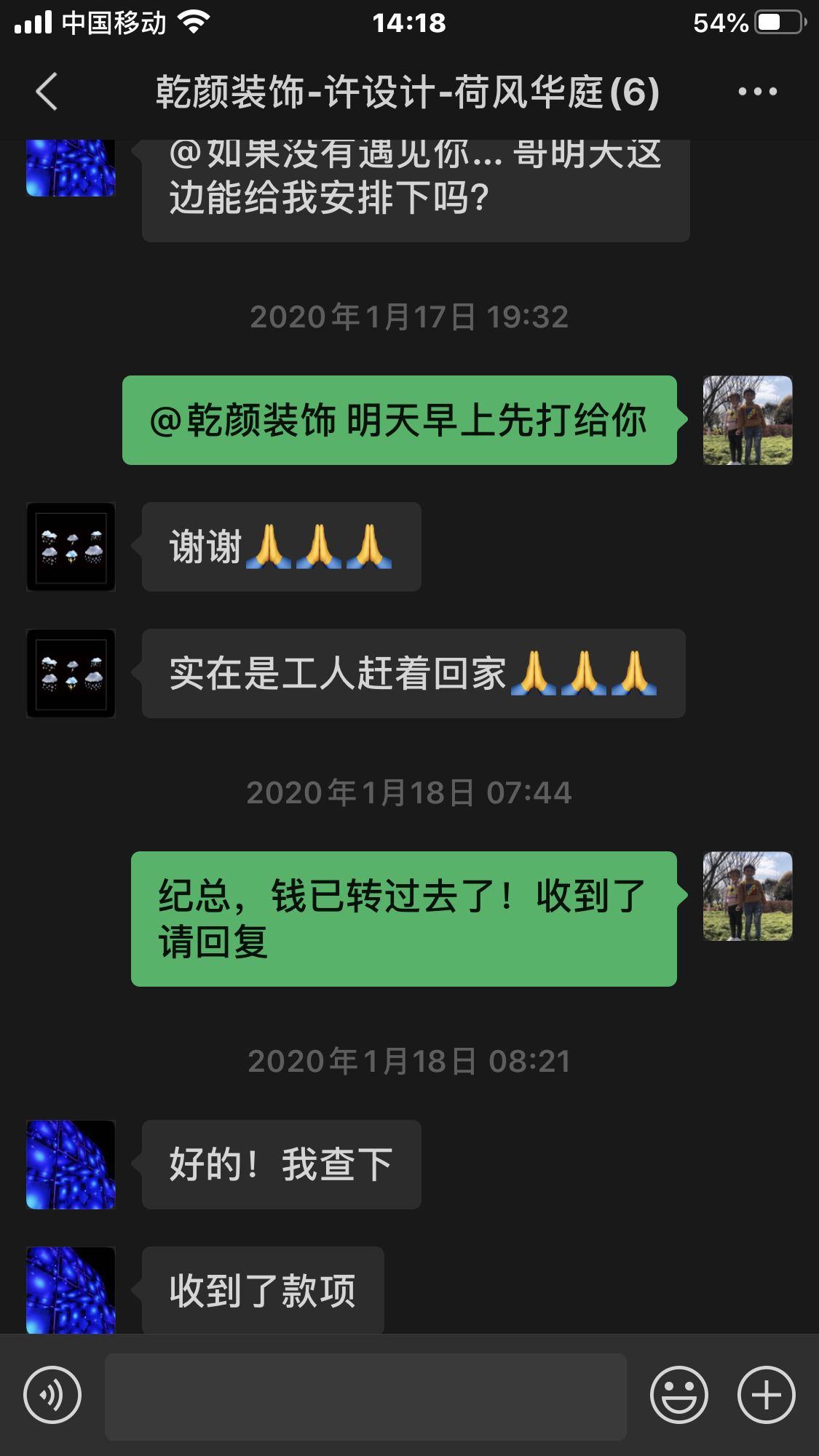Open the plus attachment menu
The height and width of the screenshot is (1456, 819).
point(766,1394)
